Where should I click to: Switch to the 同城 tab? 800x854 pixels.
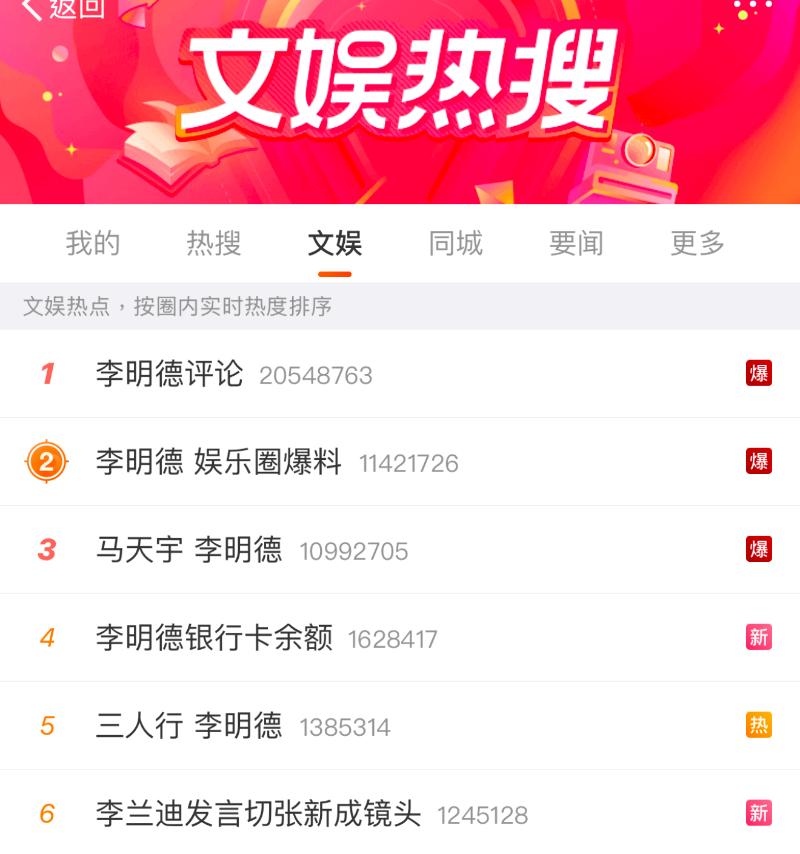click(455, 243)
